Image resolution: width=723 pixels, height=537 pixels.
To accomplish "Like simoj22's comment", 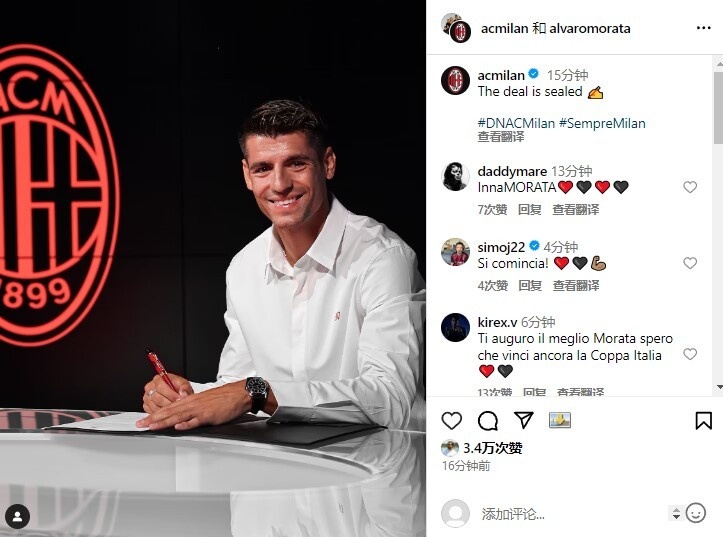I will 690,263.
